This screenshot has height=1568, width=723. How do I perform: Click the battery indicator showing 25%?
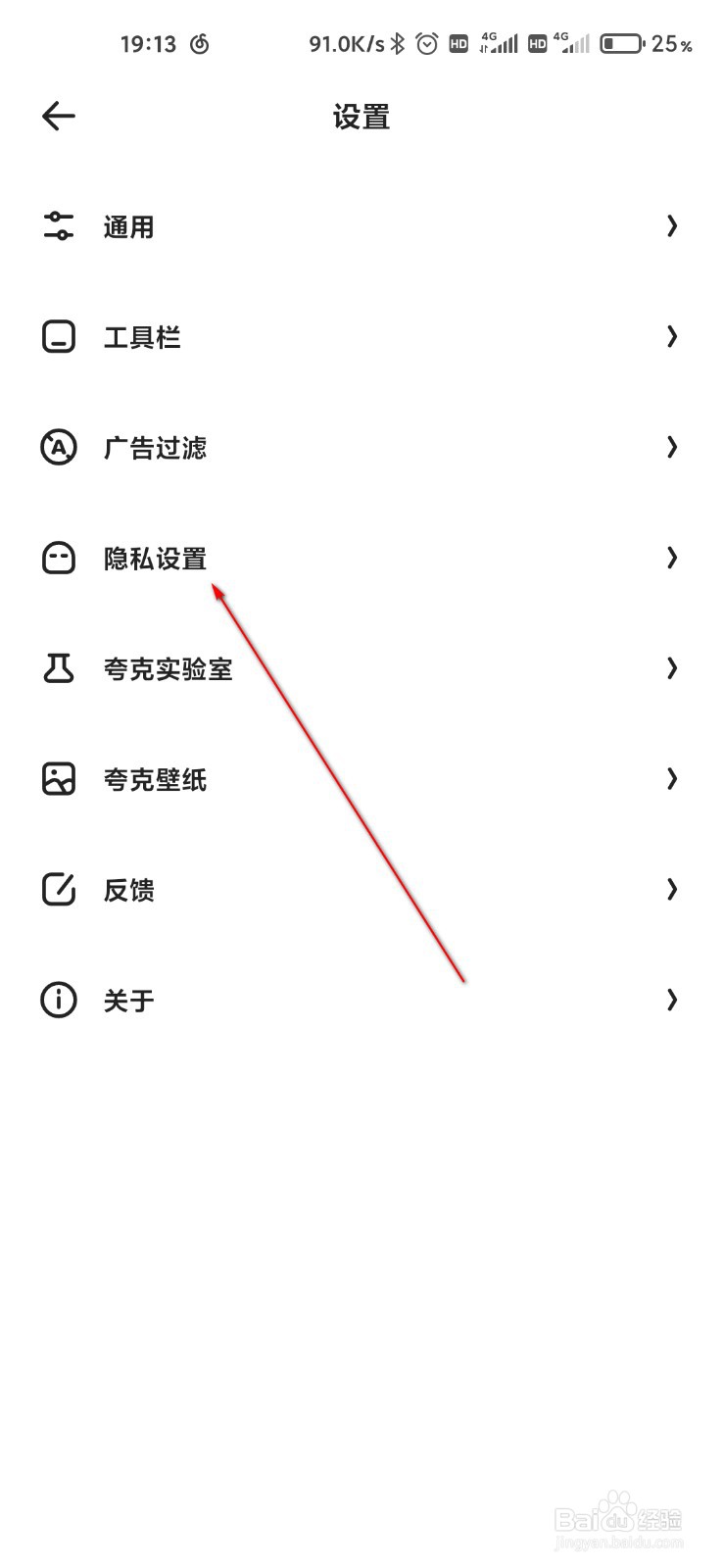click(x=621, y=43)
